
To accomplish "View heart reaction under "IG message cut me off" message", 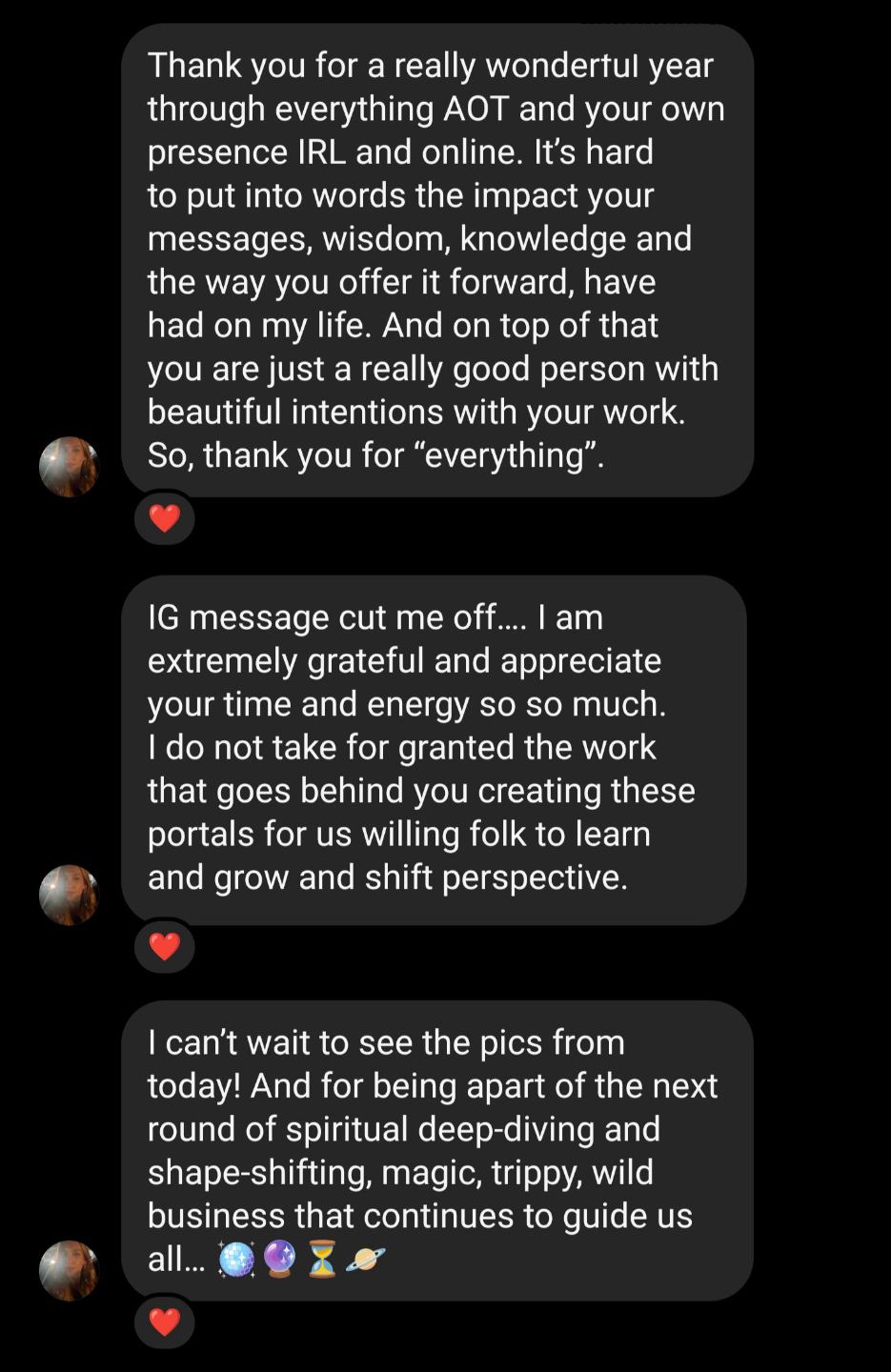I will click(165, 946).
